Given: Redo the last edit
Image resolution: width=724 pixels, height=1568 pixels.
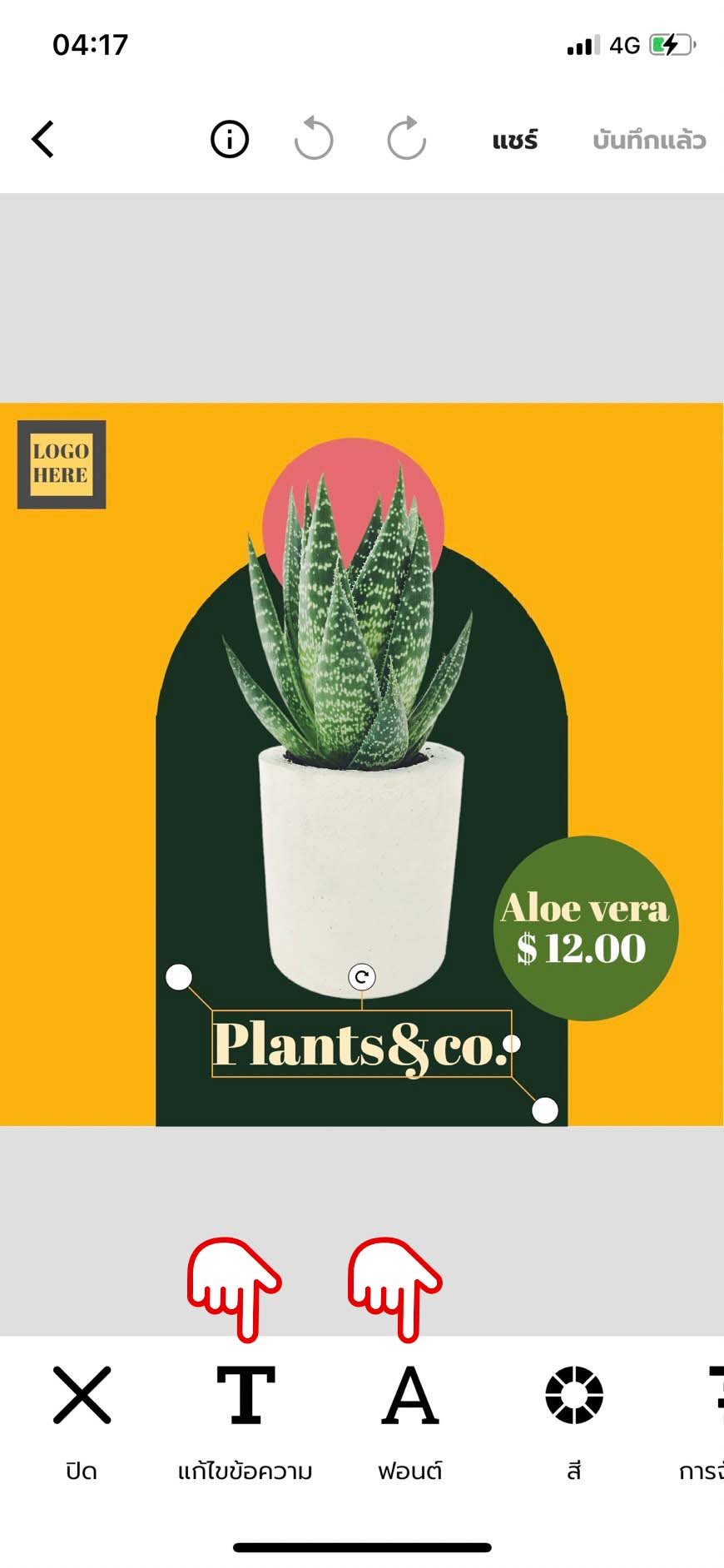Looking at the screenshot, I should tap(406, 139).
